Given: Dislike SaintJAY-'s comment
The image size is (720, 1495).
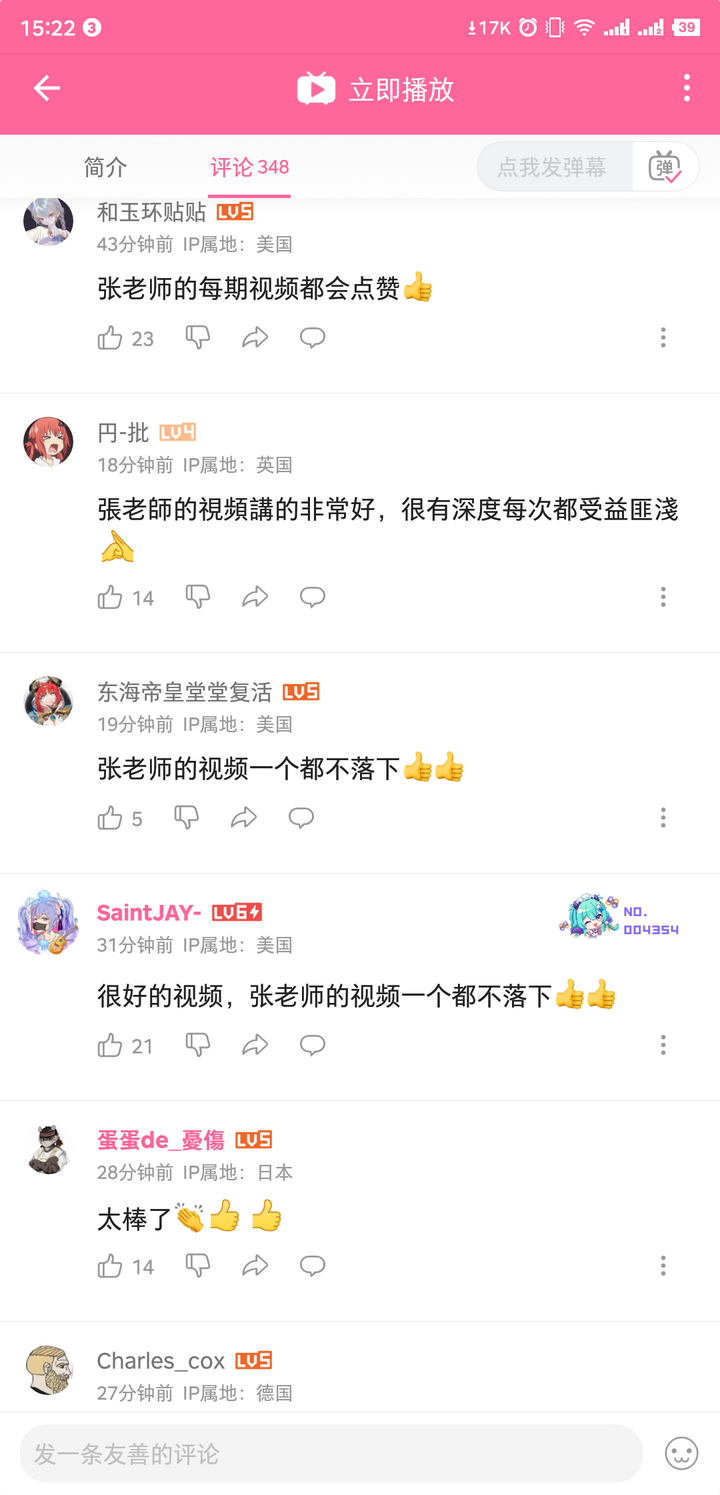Looking at the screenshot, I should click(198, 1045).
